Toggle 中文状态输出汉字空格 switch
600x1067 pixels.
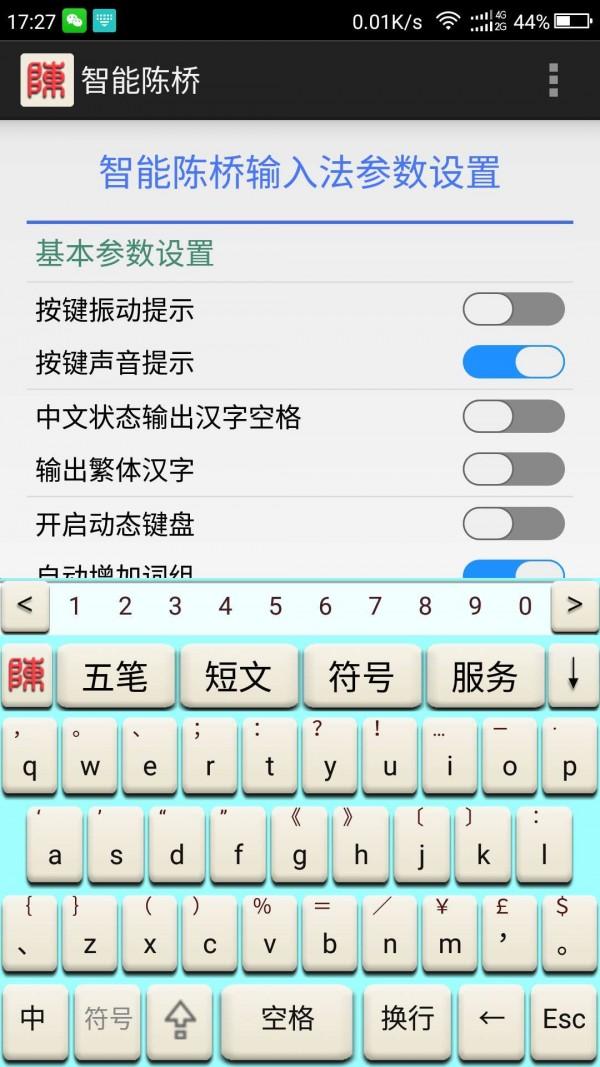tap(513, 416)
